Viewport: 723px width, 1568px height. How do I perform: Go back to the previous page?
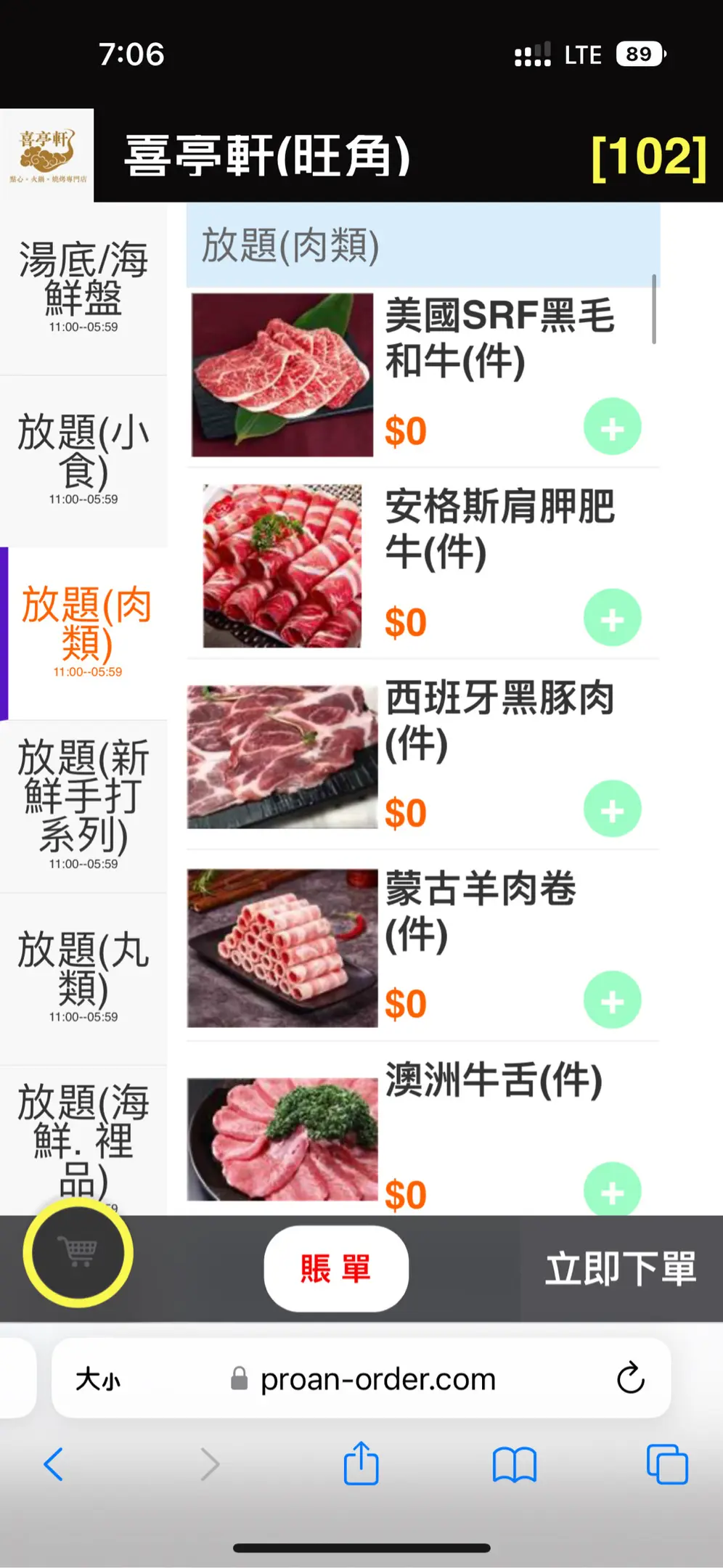tap(54, 1464)
